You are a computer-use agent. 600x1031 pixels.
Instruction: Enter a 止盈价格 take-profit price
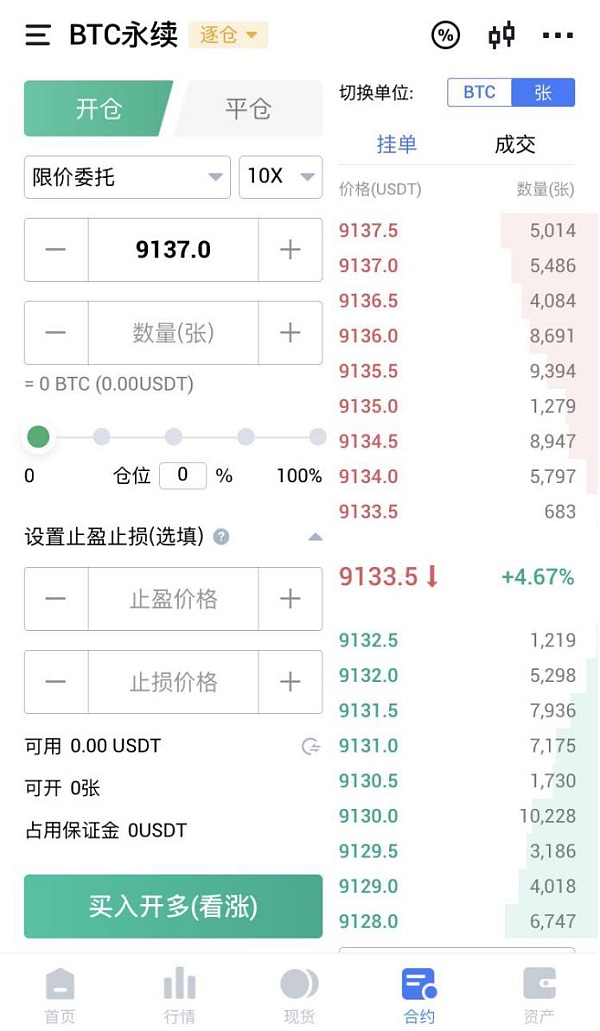tap(173, 599)
